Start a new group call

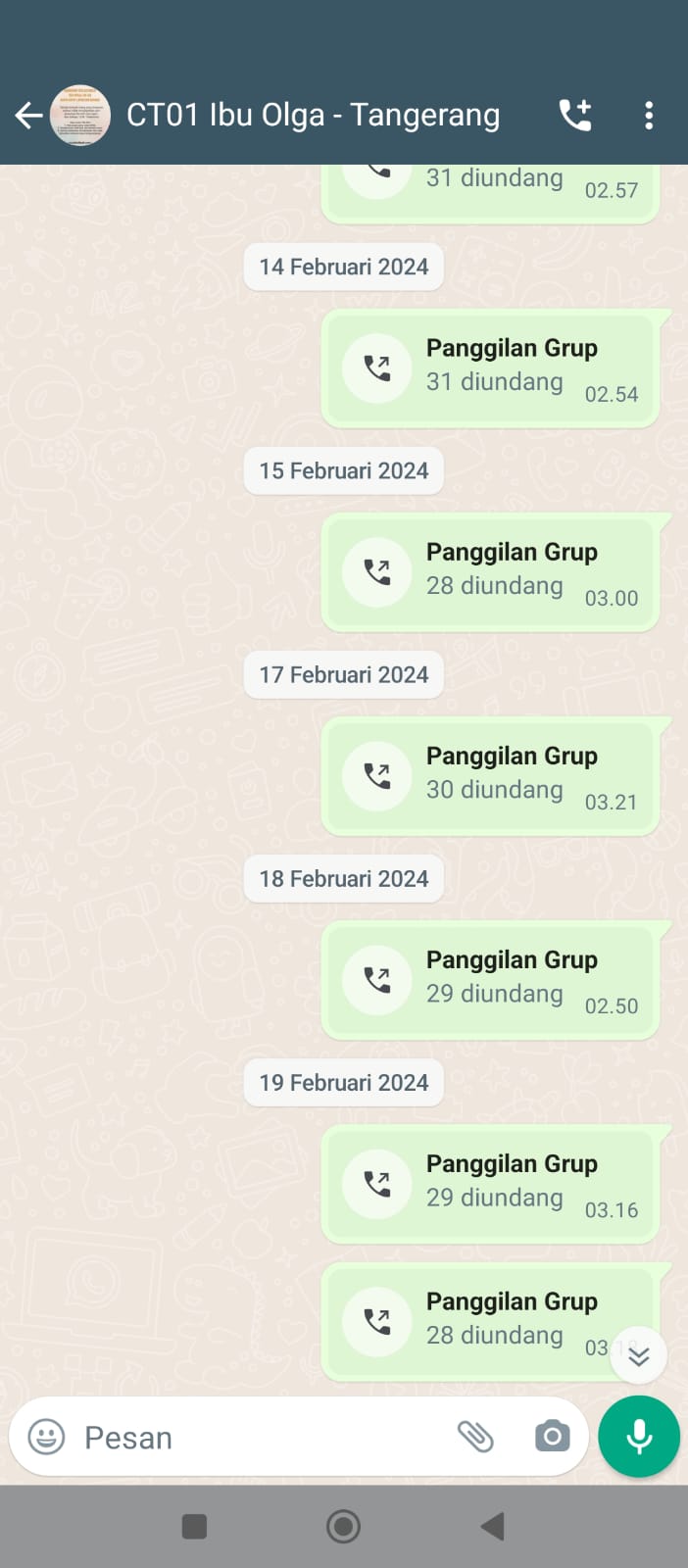click(x=575, y=116)
